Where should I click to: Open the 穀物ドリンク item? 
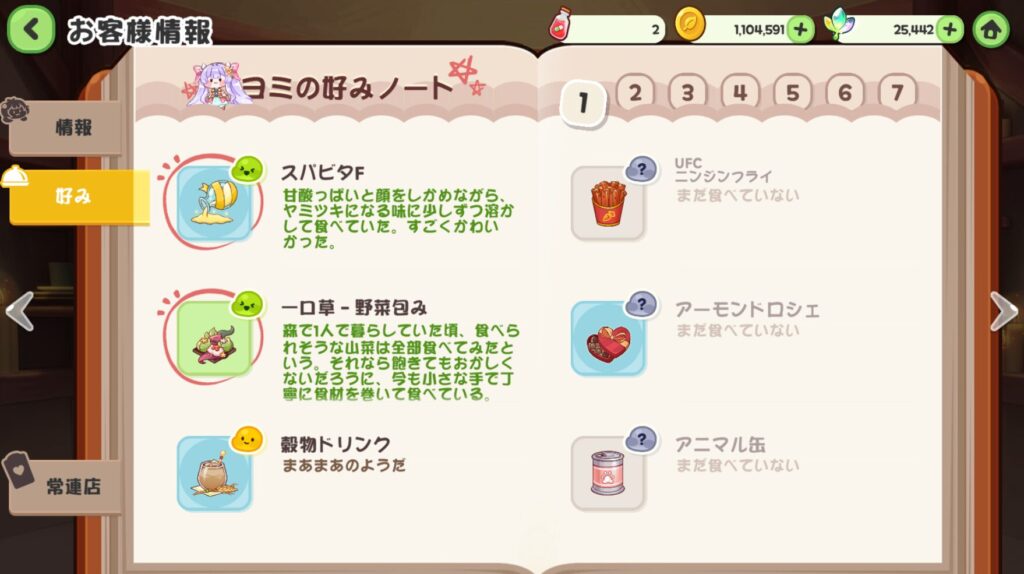click(214, 473)
